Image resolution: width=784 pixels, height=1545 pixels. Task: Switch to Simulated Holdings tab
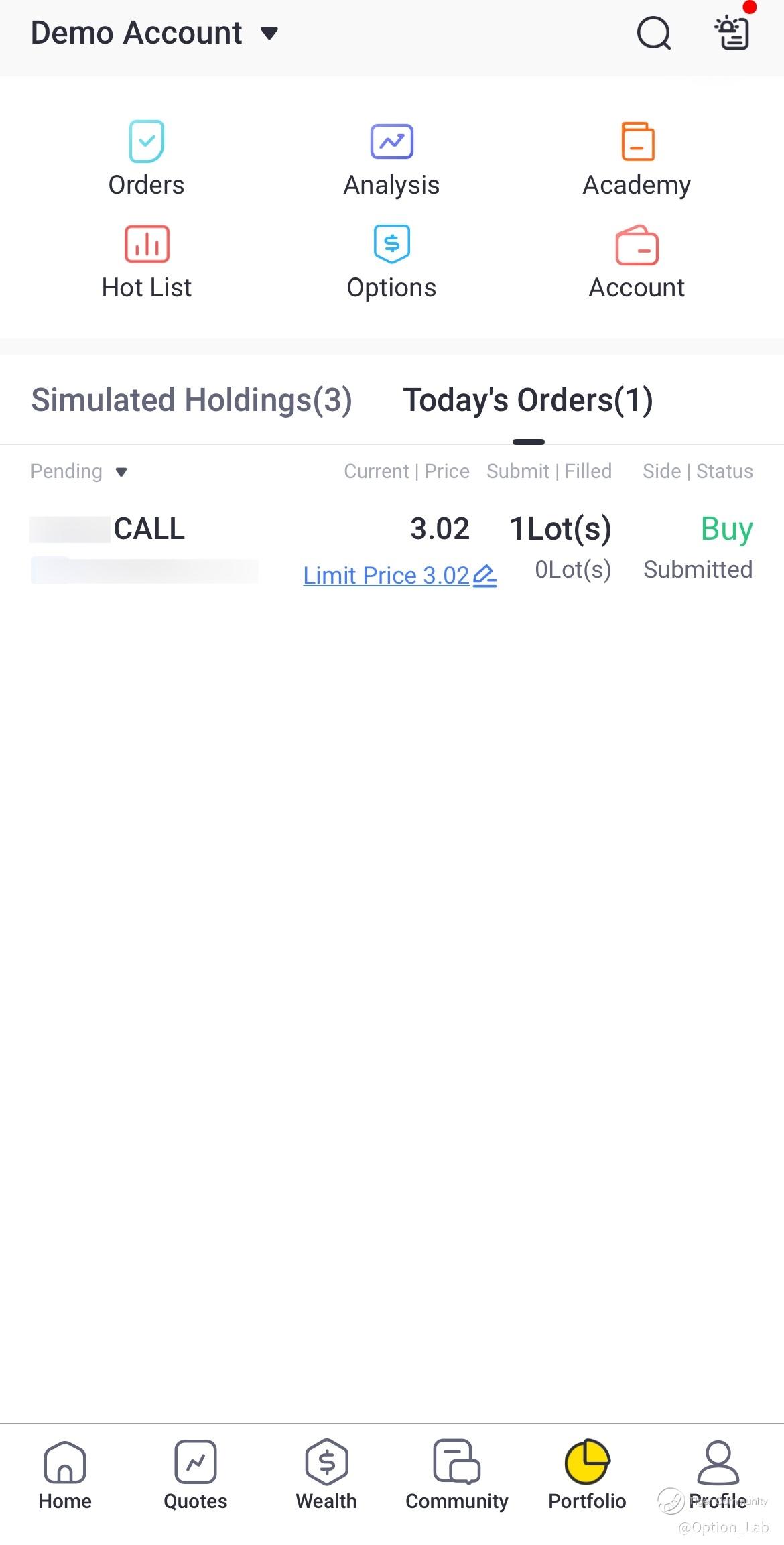click(192, 400)
